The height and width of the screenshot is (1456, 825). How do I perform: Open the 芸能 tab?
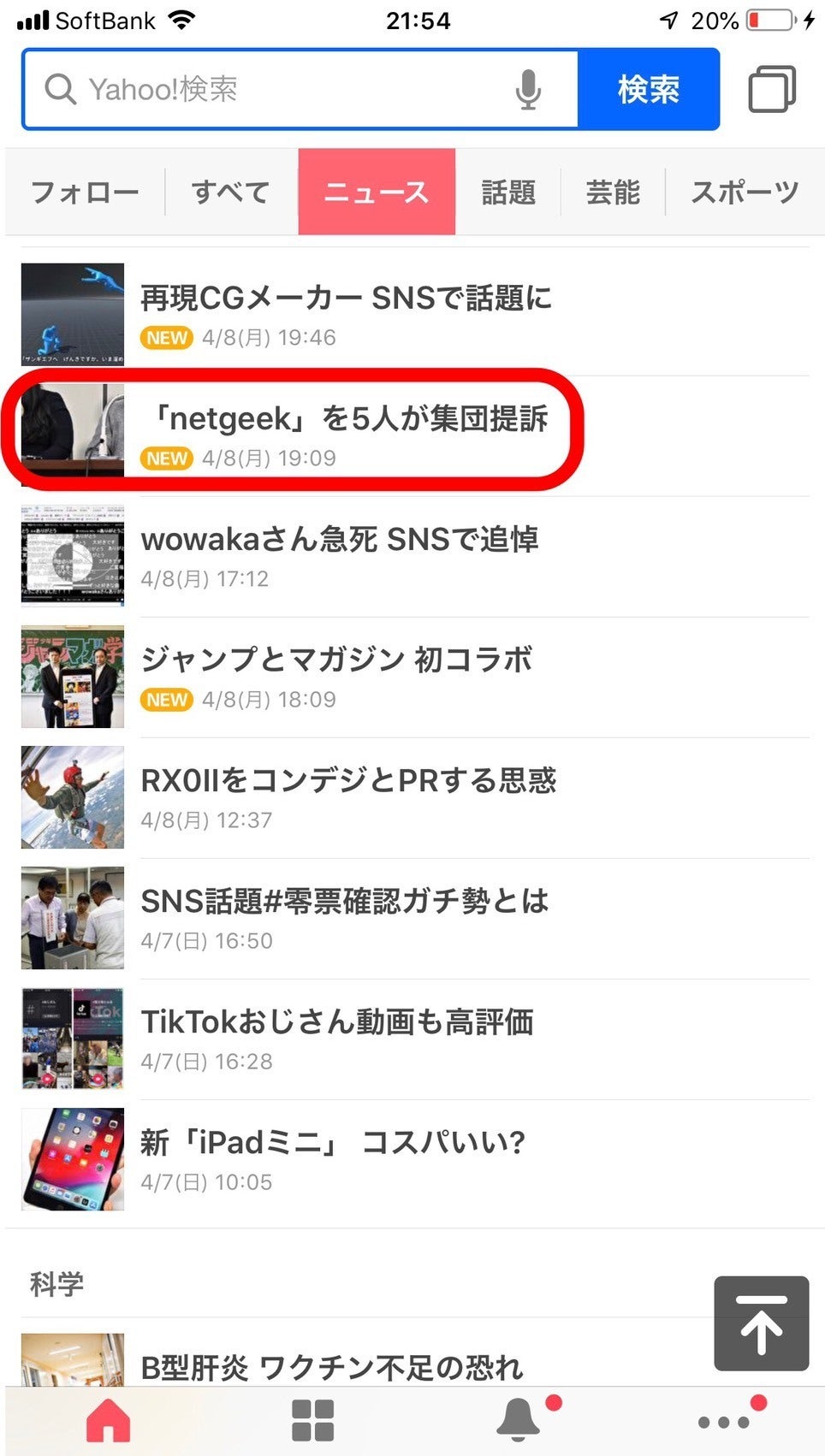pyautogui.click(x=613, y=192)
